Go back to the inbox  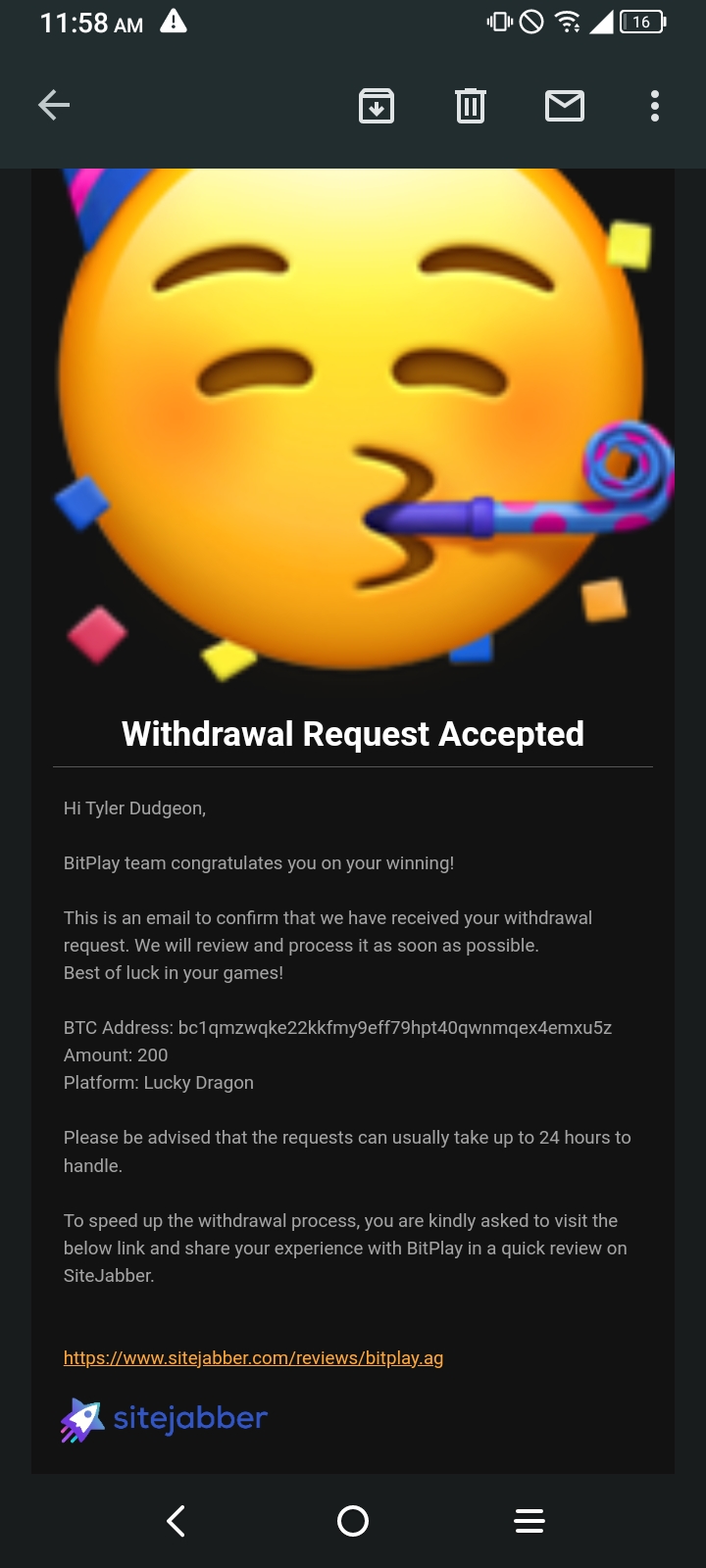coord(54,105)
